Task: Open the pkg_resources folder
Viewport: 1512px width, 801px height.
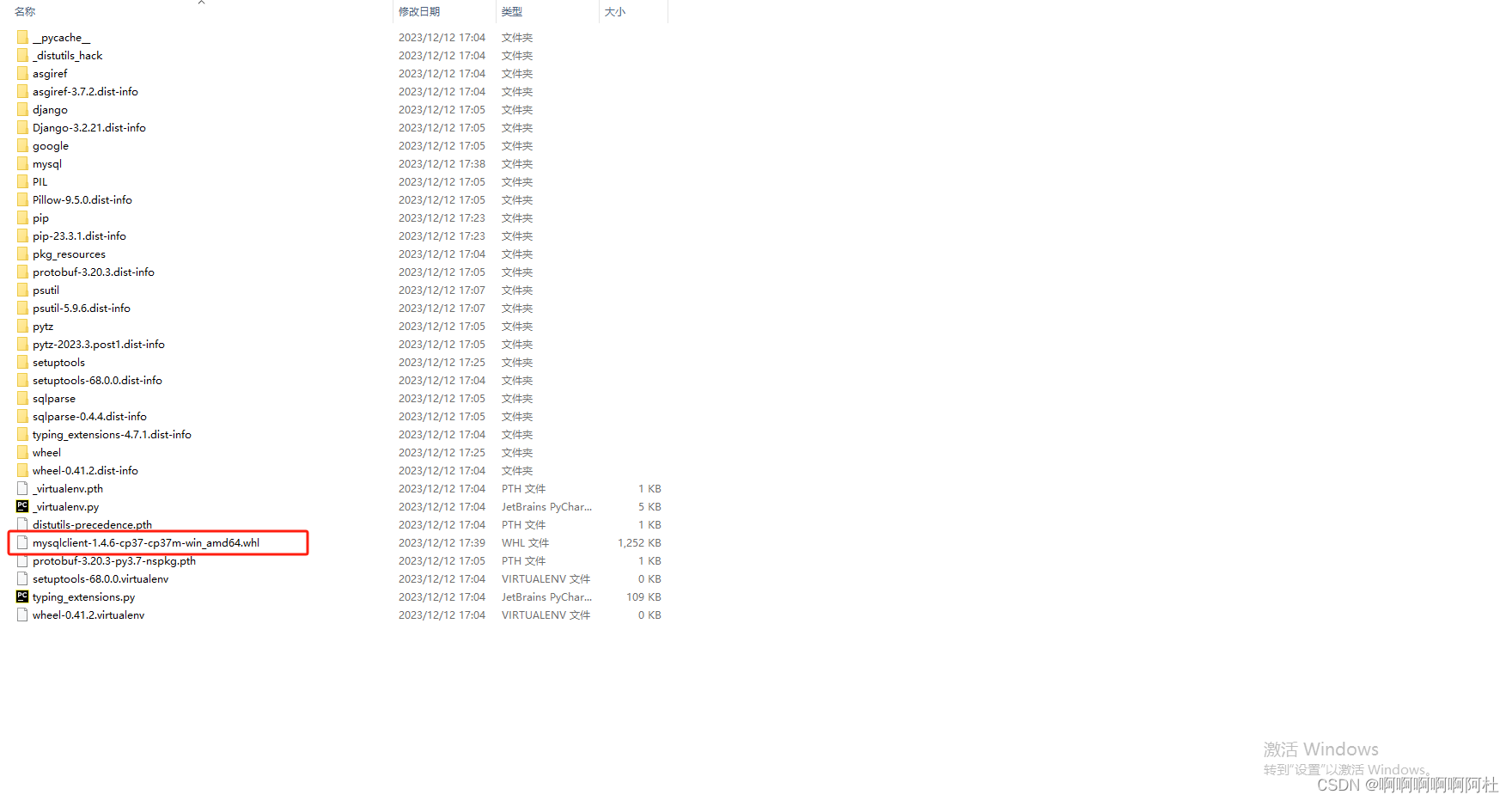Action: click(x=69, y=254)
